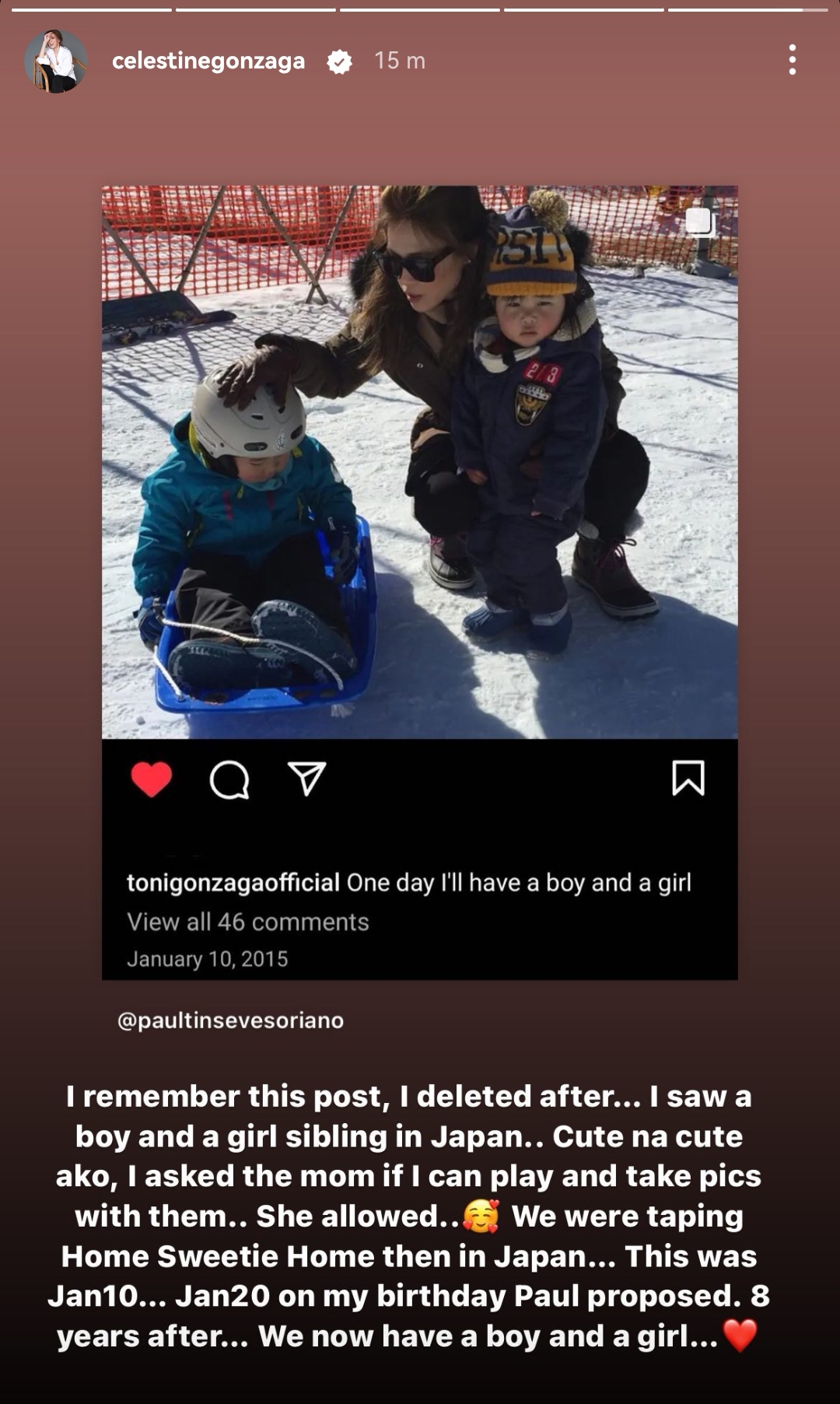This screenshot has width=840, height=1404.
Task: Open celestinegonzaga's profile picture
Action: click(56, 61)
